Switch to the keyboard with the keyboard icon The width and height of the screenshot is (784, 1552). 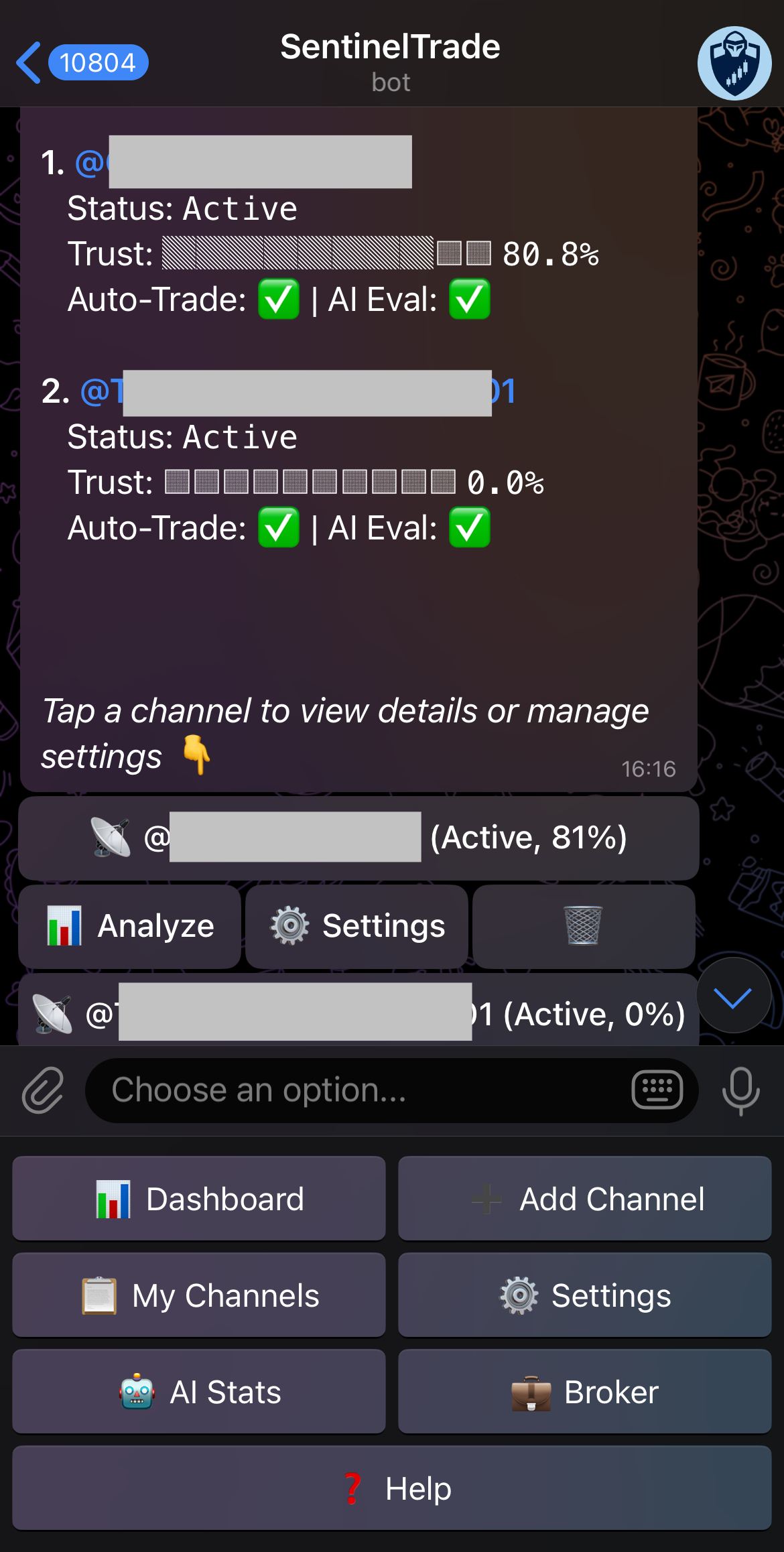pos(657,1090)
